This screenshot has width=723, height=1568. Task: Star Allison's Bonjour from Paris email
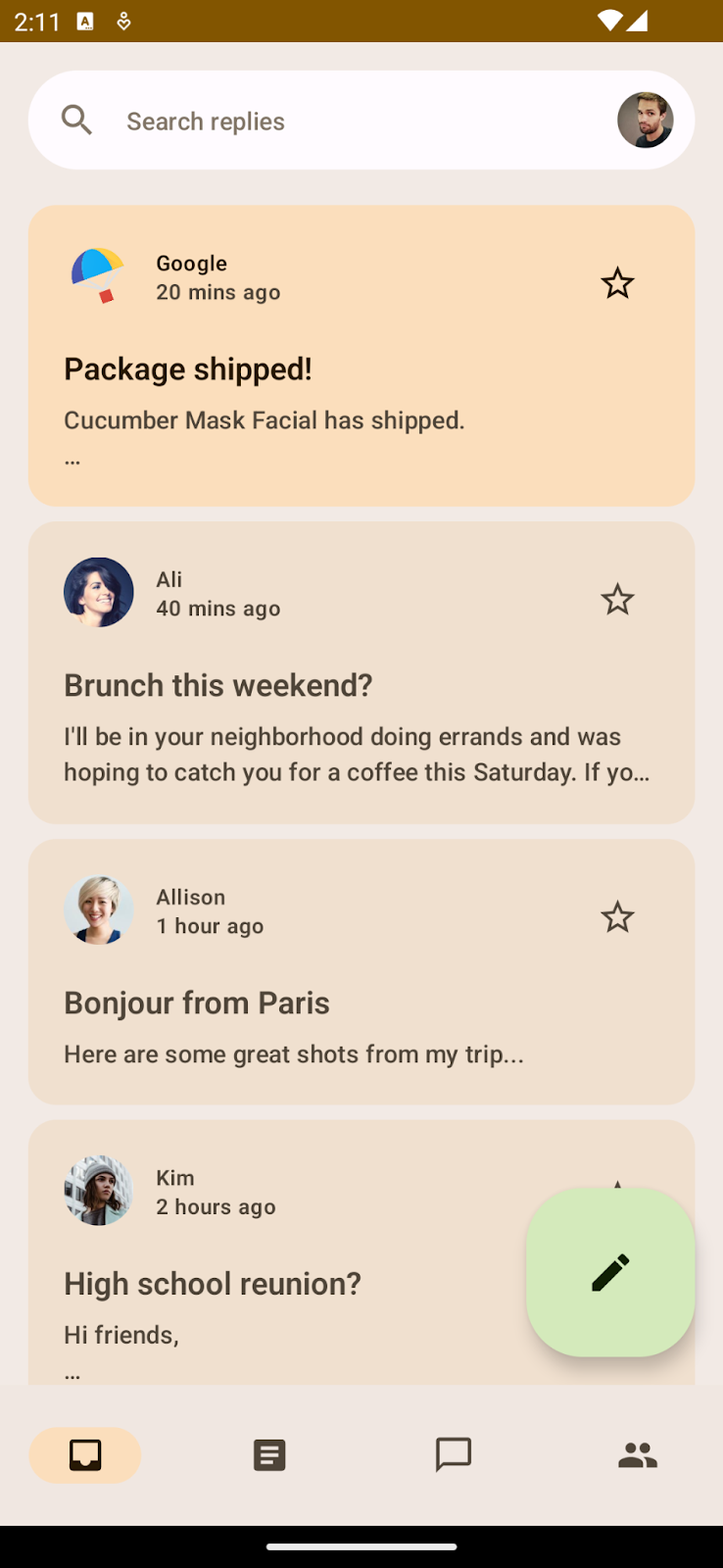tap(617, 917)
